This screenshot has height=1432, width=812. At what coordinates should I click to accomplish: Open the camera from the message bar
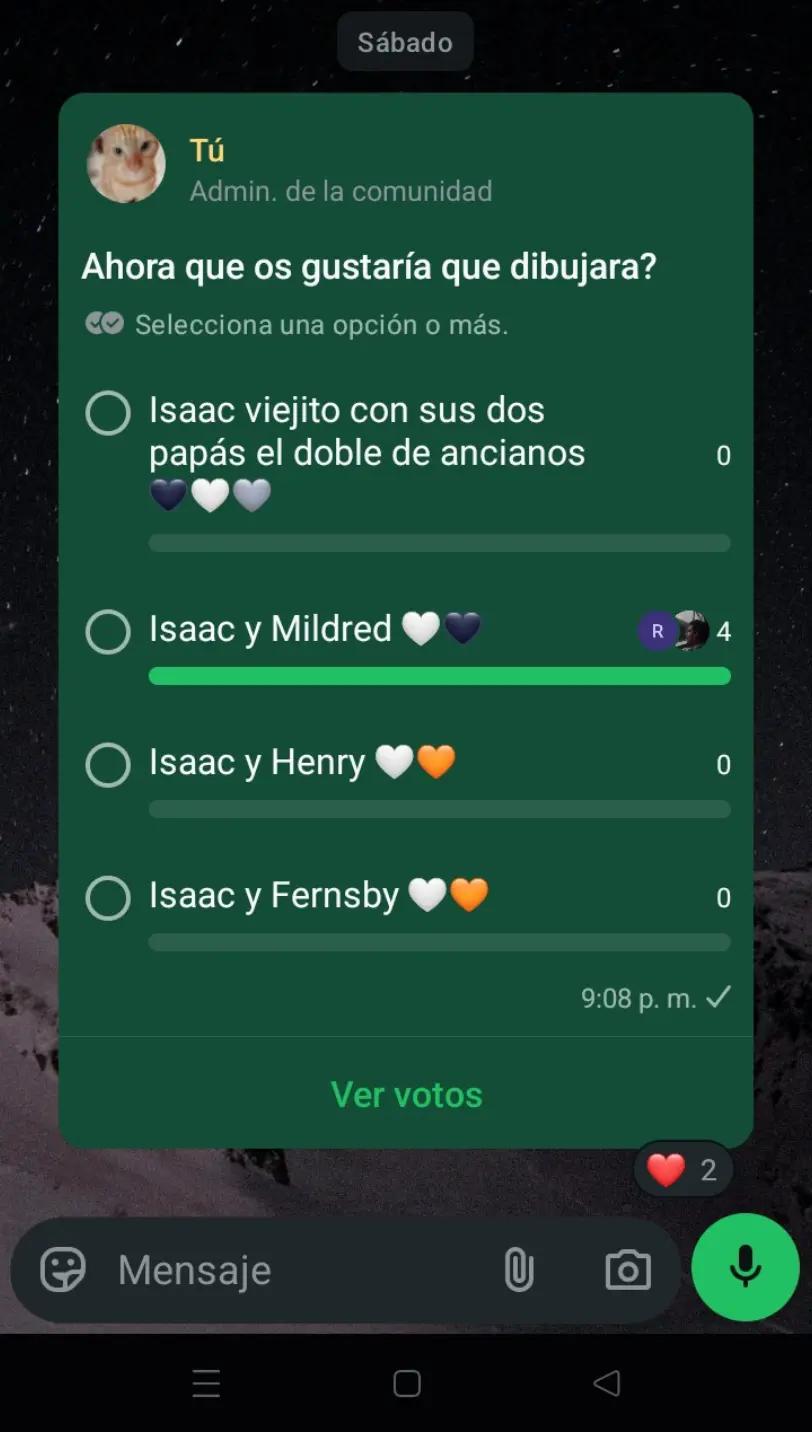point(628,1270)
